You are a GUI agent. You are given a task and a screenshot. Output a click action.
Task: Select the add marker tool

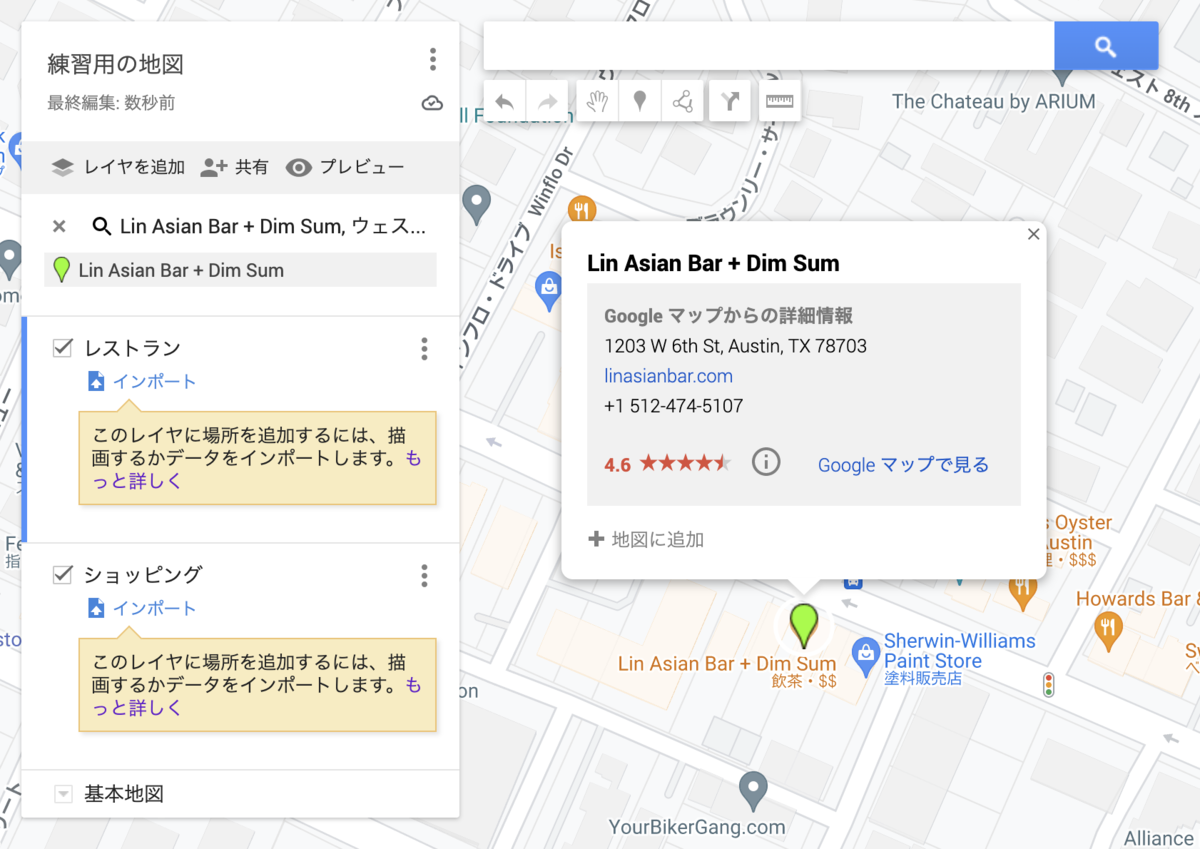tap(639, 101)
